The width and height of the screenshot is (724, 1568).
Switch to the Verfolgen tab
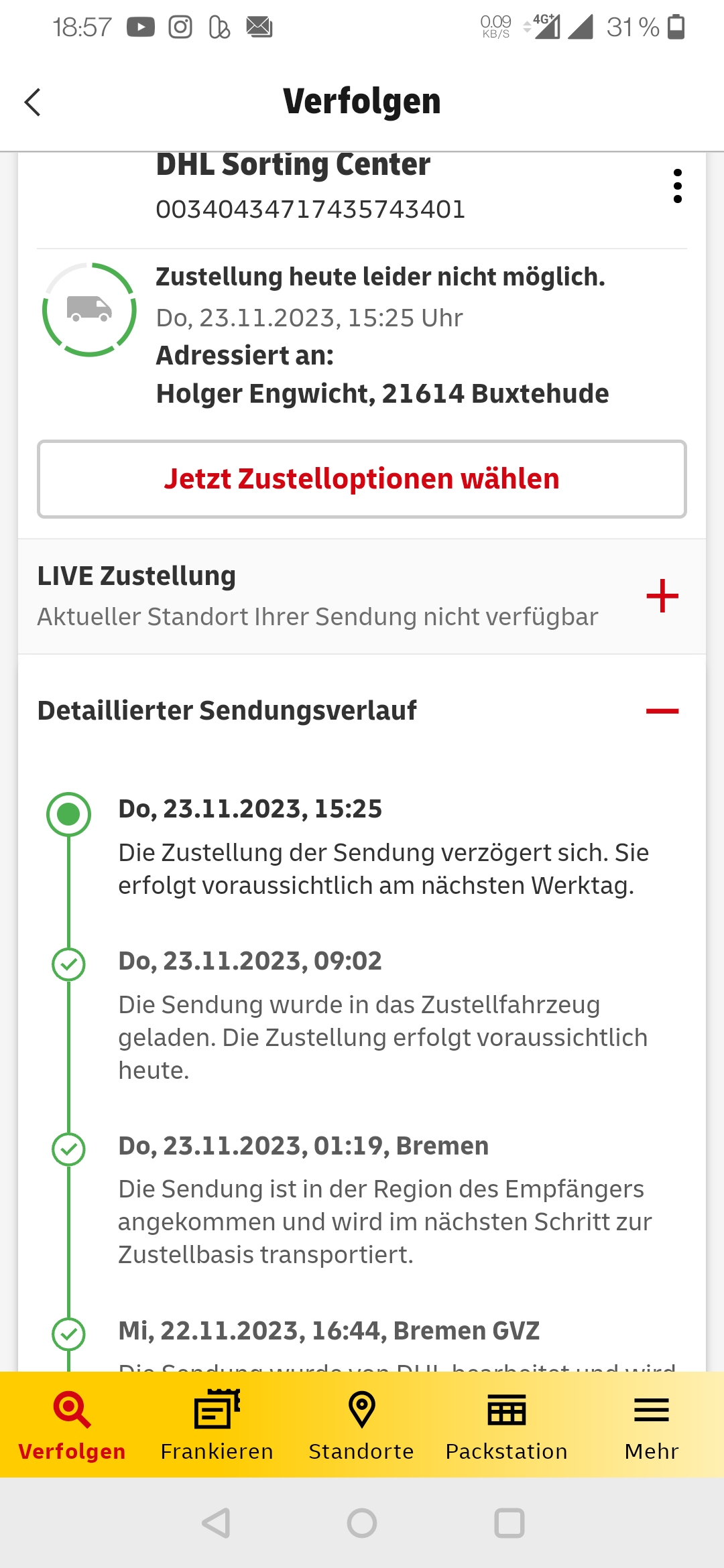click(x=72, y=1425)
